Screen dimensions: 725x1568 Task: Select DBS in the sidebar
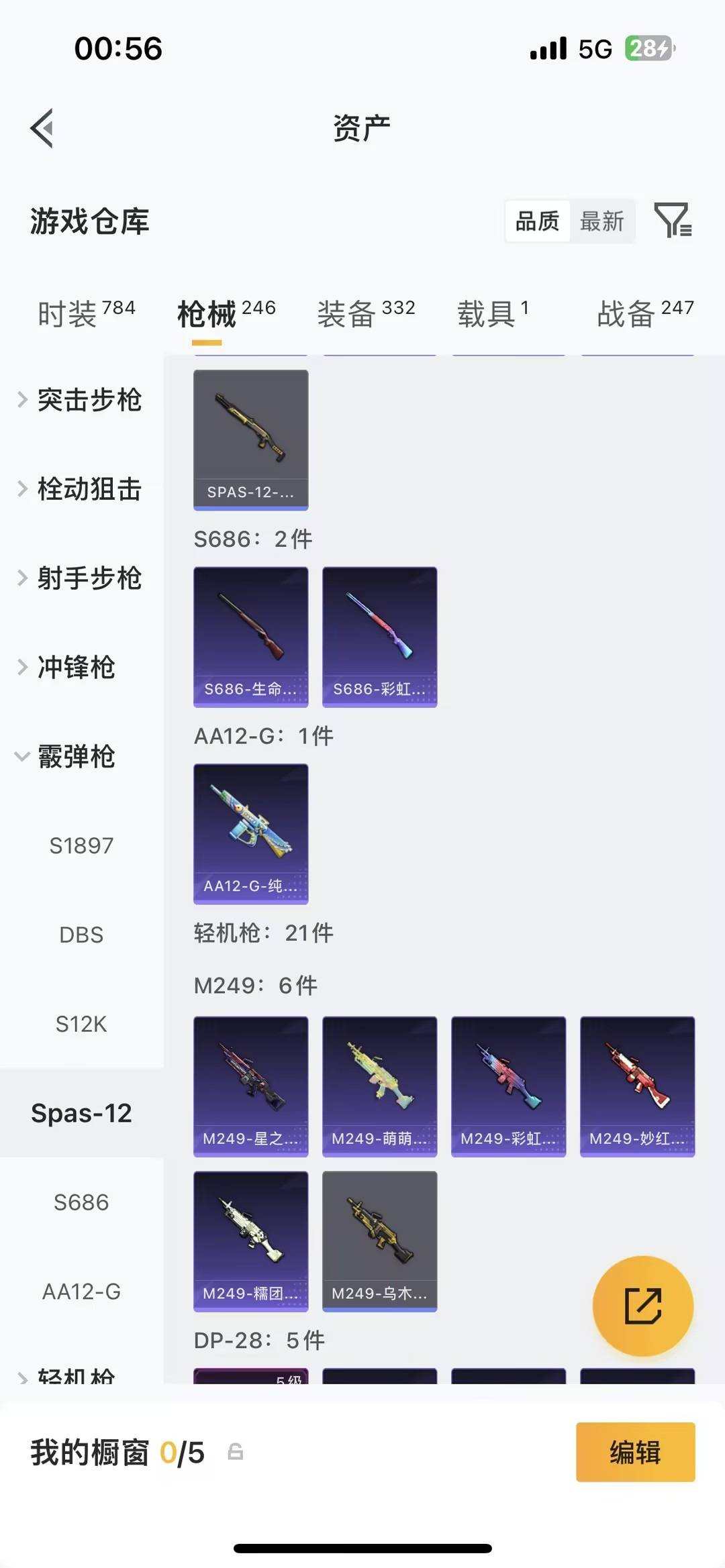[x=81, y=935]
